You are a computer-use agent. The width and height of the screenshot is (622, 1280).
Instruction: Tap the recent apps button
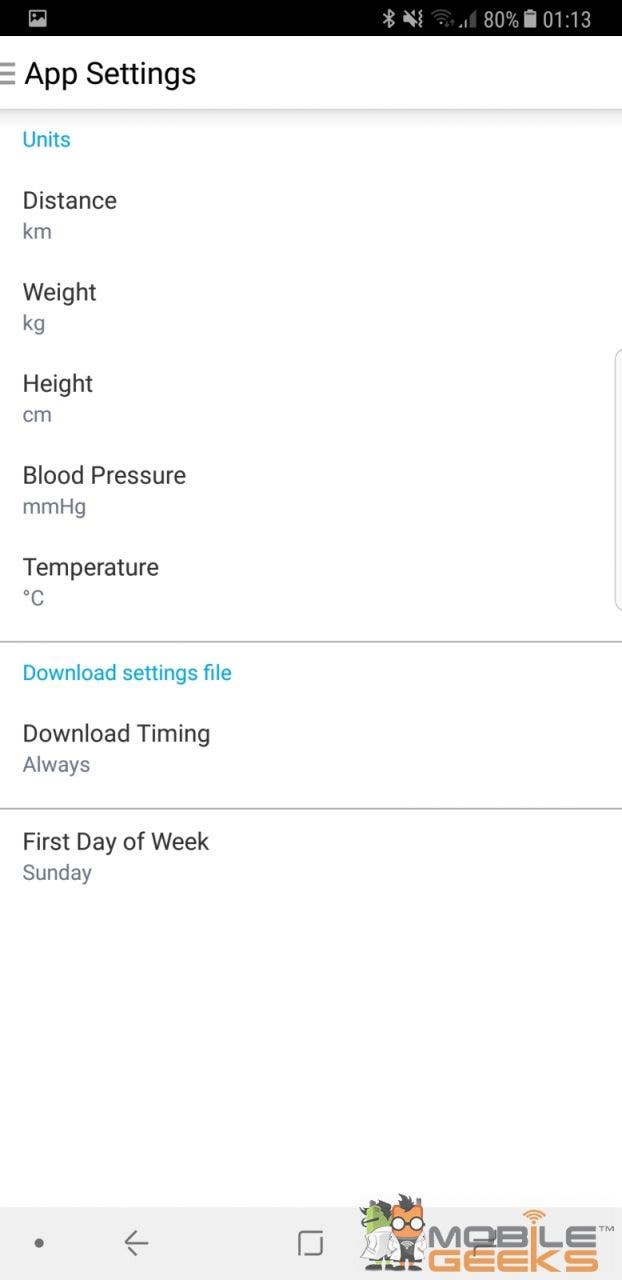[311, 1243]
